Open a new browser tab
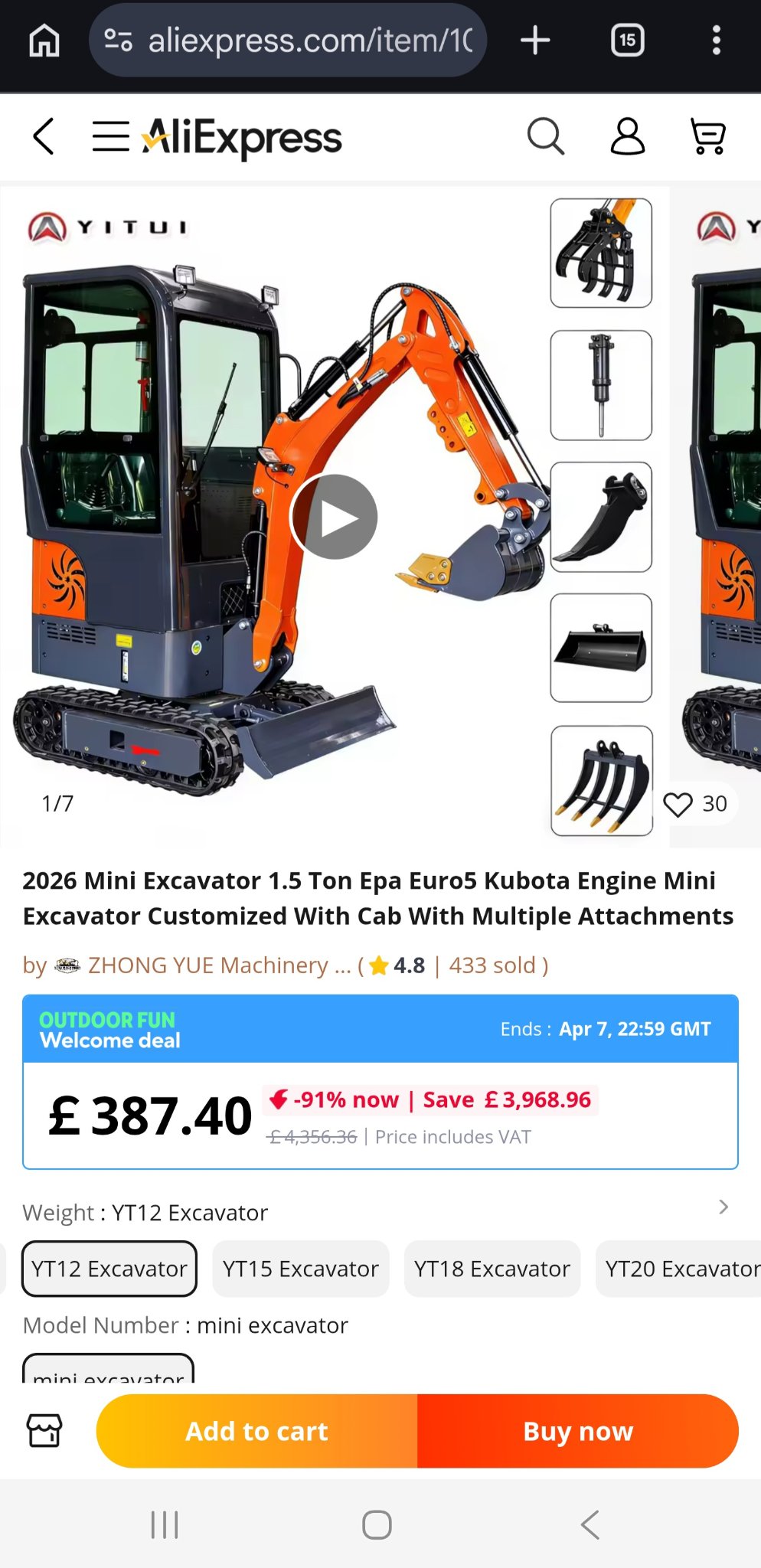761x1568 pixels. coord(535,41)
